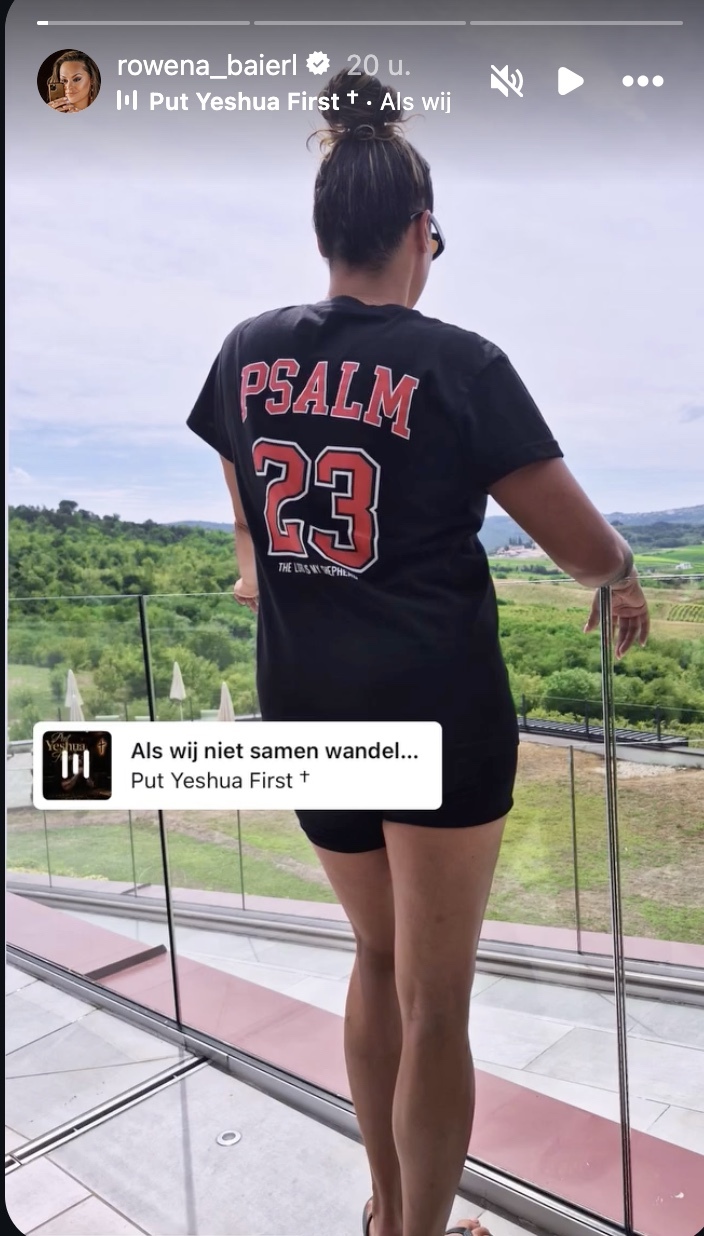Open rowena_baierl's profile picture
Viewport: 704px width, 1236px height.
click(69, 80)
